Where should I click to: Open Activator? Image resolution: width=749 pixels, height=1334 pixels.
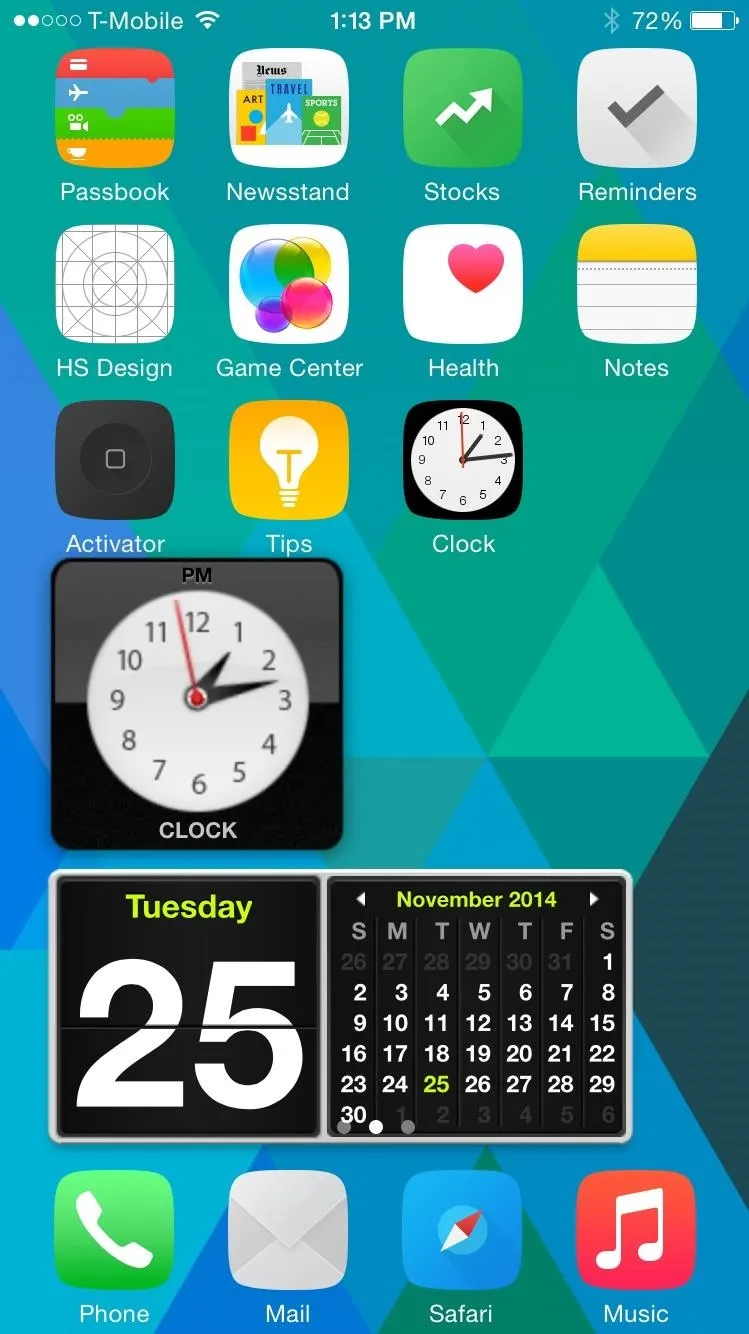(115, 460)
